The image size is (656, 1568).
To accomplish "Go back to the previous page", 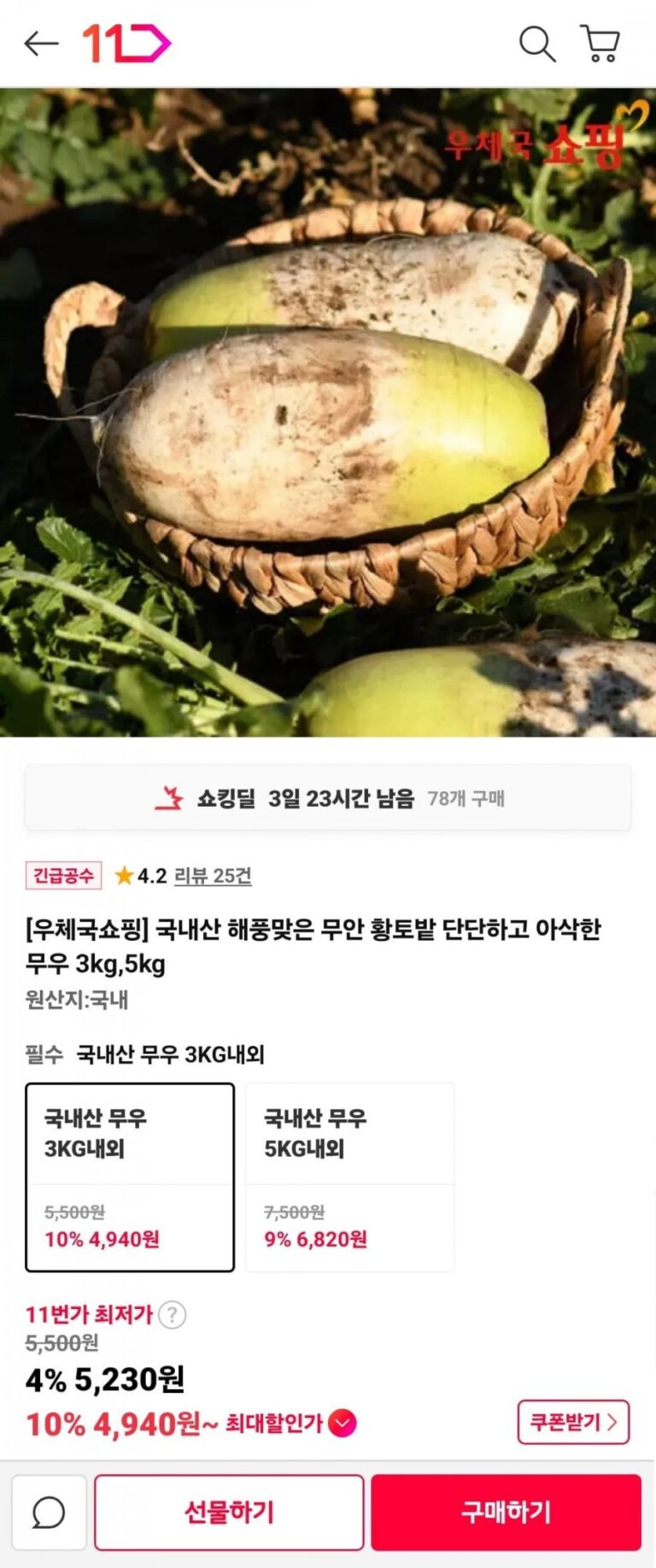I will 41,43.
